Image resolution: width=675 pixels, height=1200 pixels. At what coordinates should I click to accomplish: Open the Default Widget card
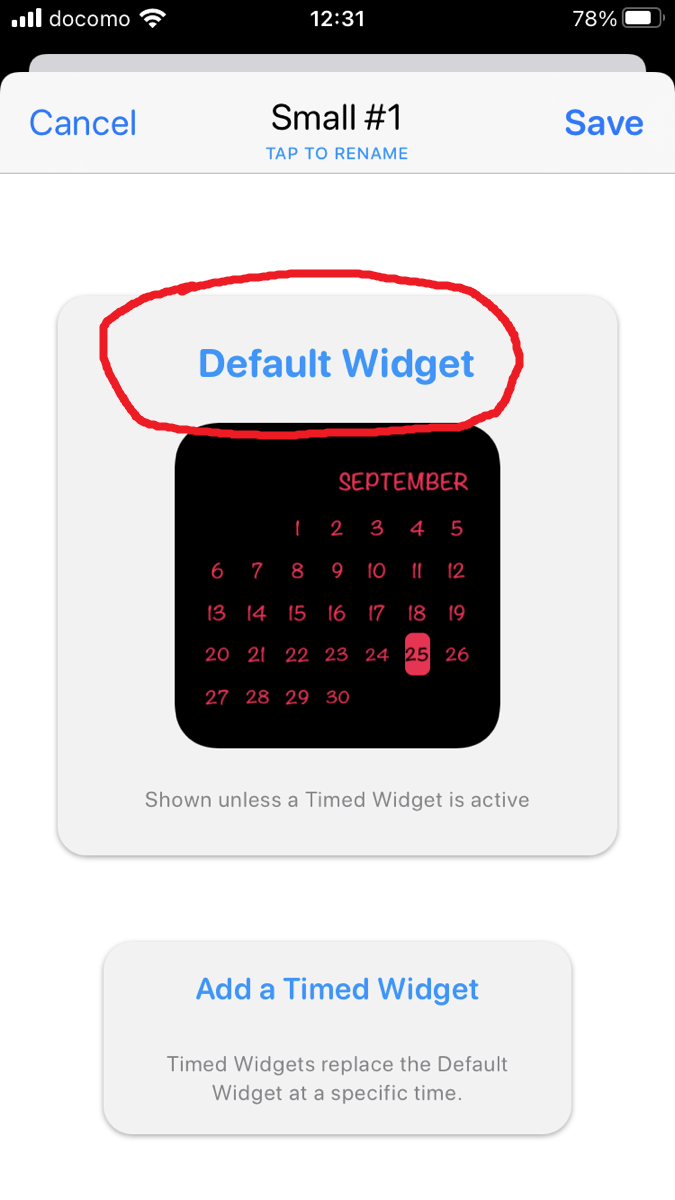point(337,575)
